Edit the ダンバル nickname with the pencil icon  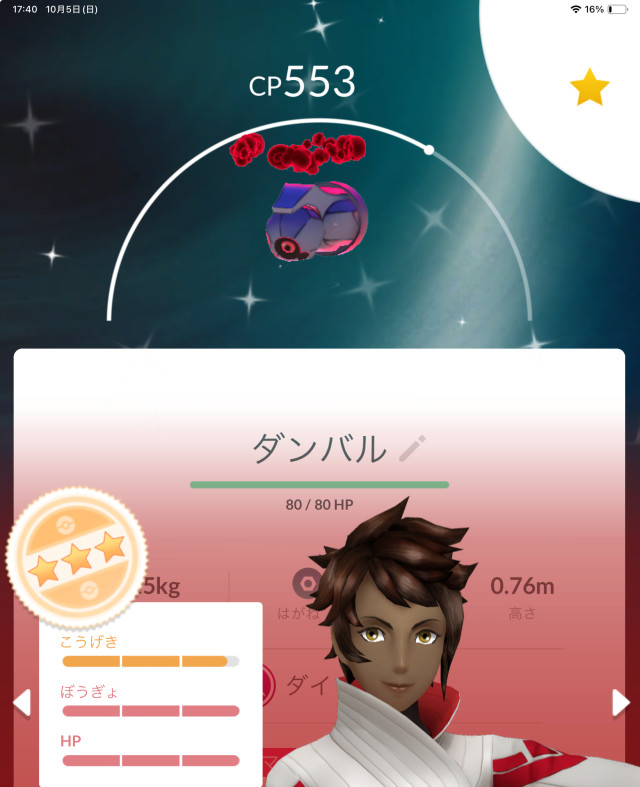coord(411,449)
